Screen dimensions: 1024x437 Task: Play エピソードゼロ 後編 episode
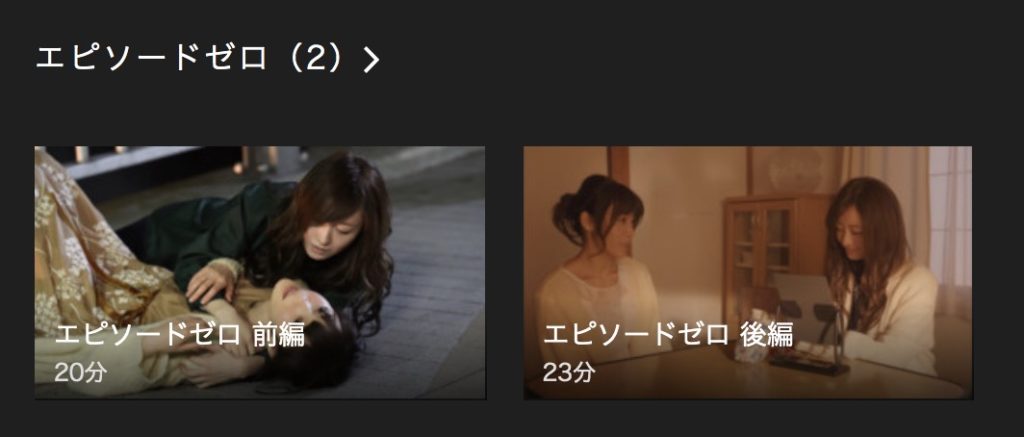click(x=747, y=273)
